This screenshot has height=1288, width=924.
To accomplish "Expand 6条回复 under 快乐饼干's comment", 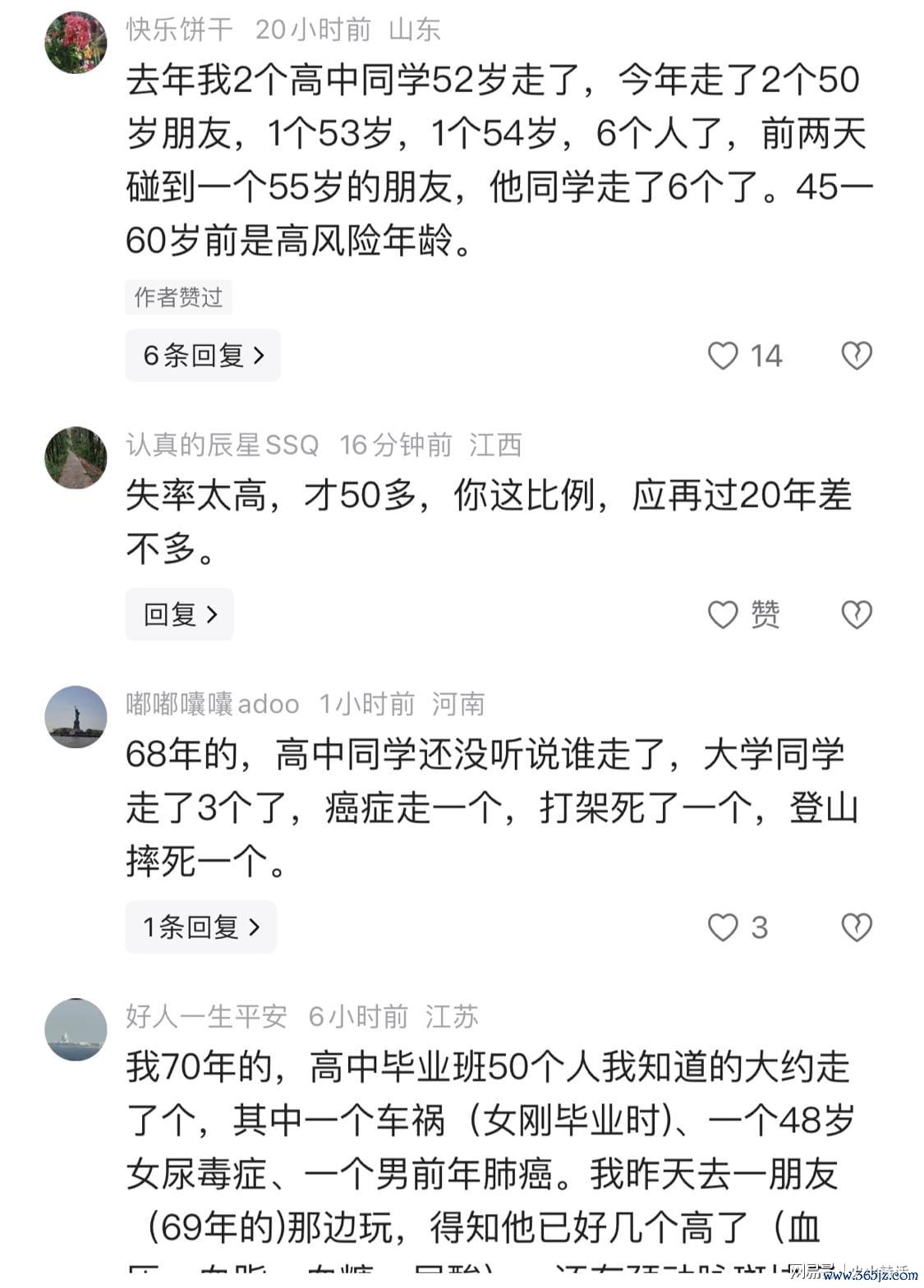I will [203, 356].
